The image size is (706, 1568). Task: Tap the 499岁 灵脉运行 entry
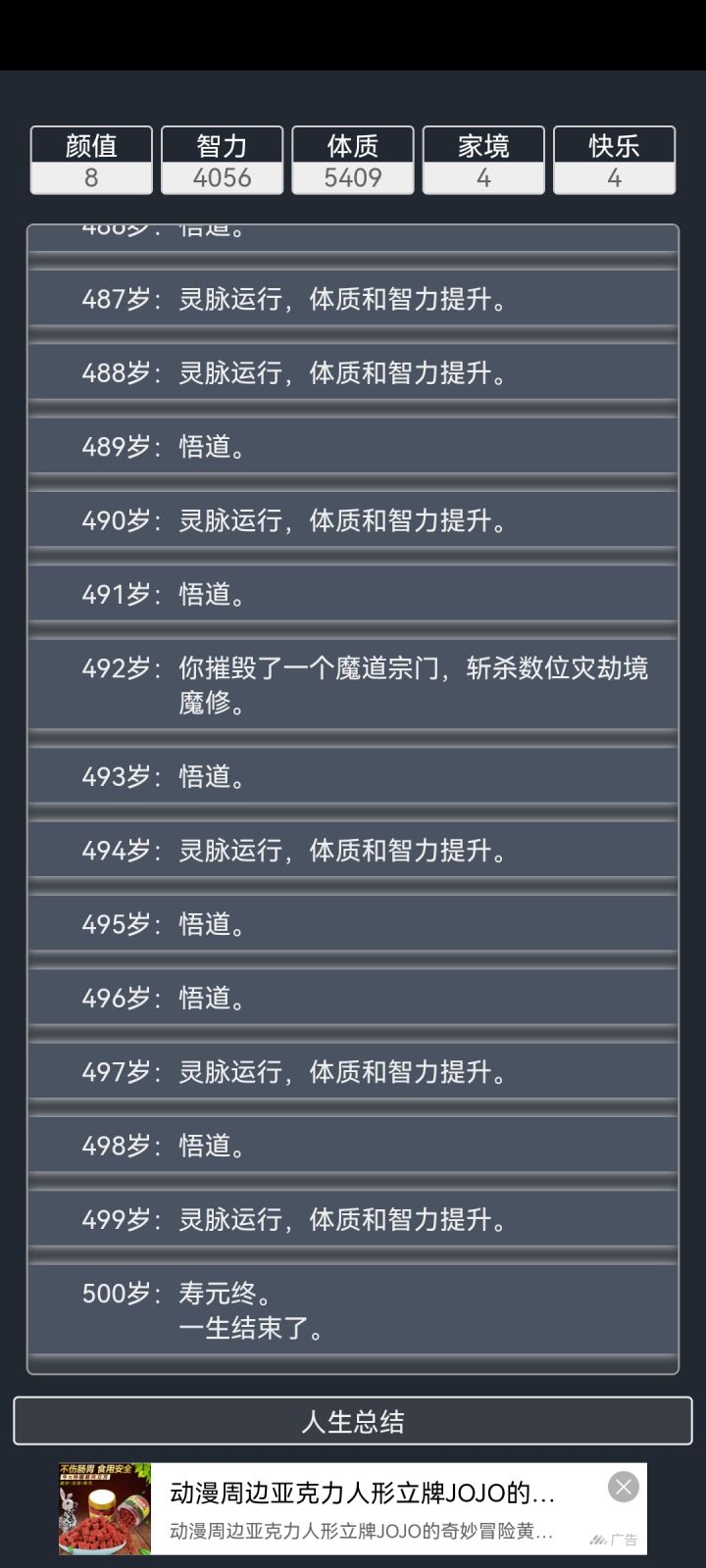point(353,1218)
